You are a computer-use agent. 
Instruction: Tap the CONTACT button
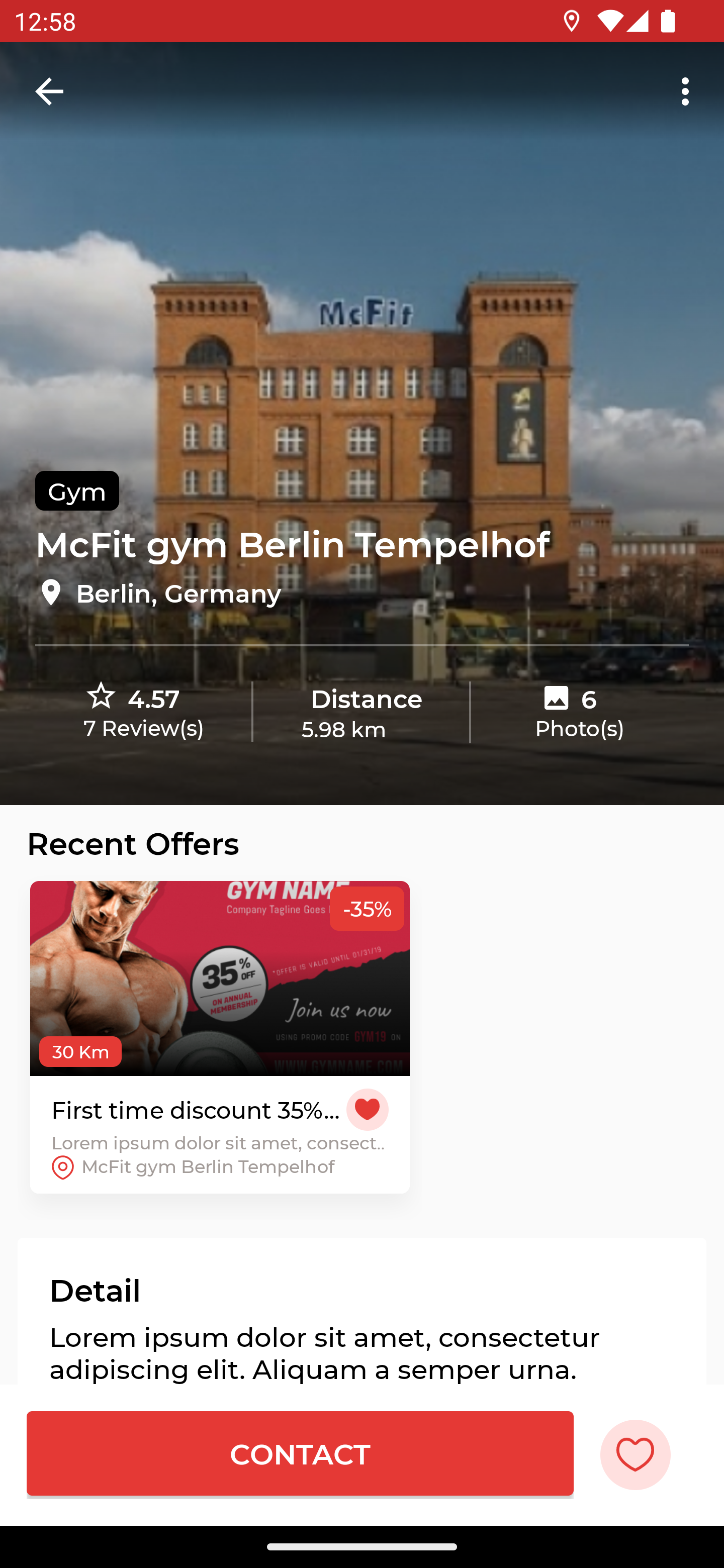tap(300, 1453)
